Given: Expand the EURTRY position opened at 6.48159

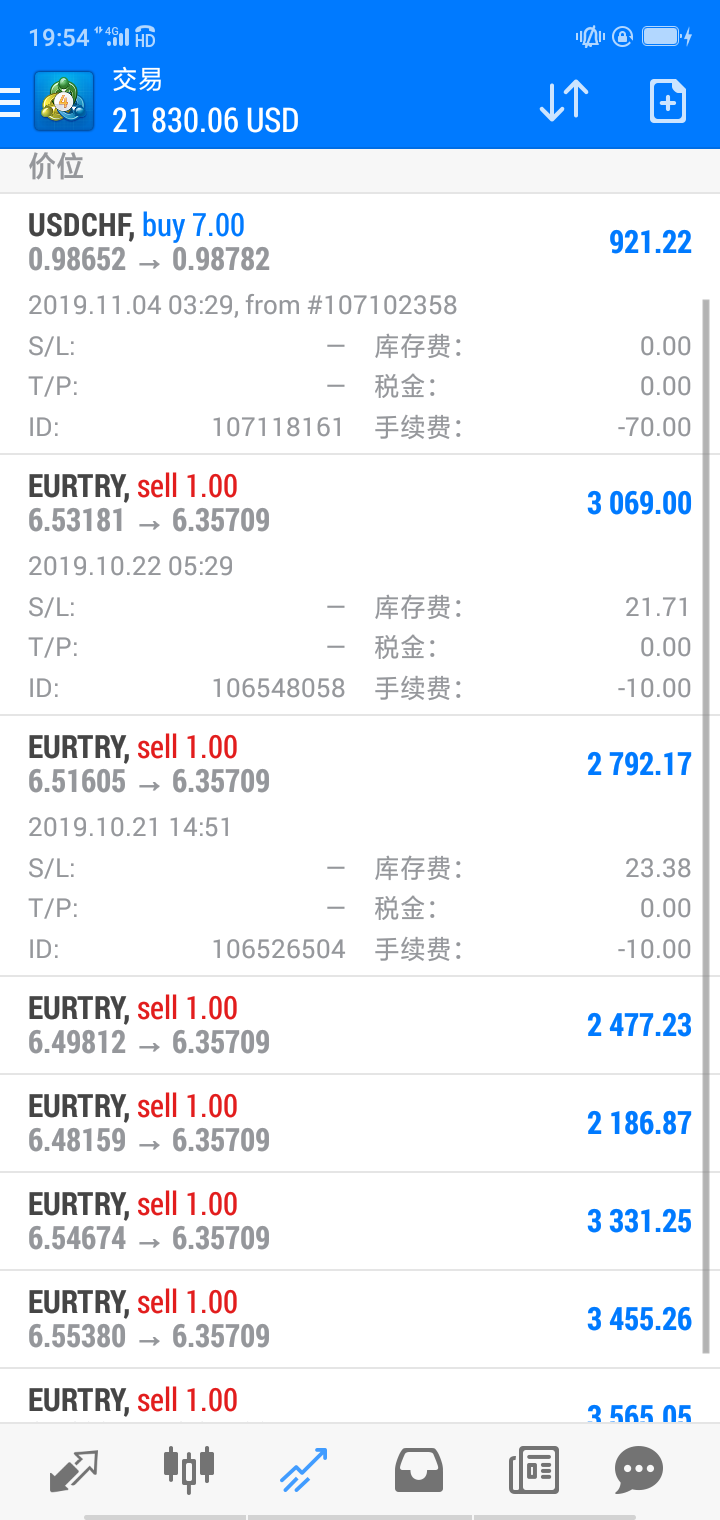Looking at the screenshot, I should pos(360,1123).
